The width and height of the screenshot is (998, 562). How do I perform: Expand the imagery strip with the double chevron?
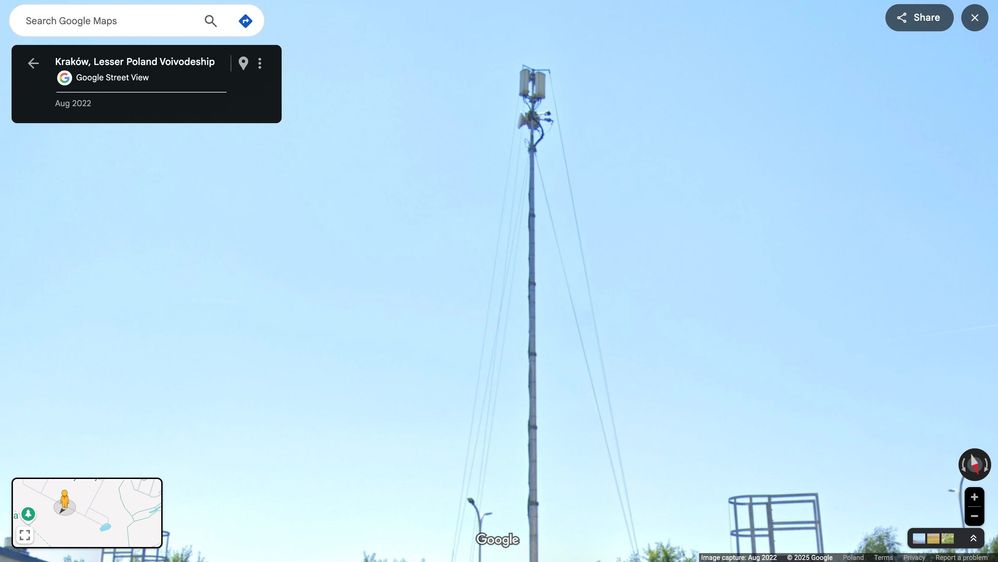(x=973, y=538)
